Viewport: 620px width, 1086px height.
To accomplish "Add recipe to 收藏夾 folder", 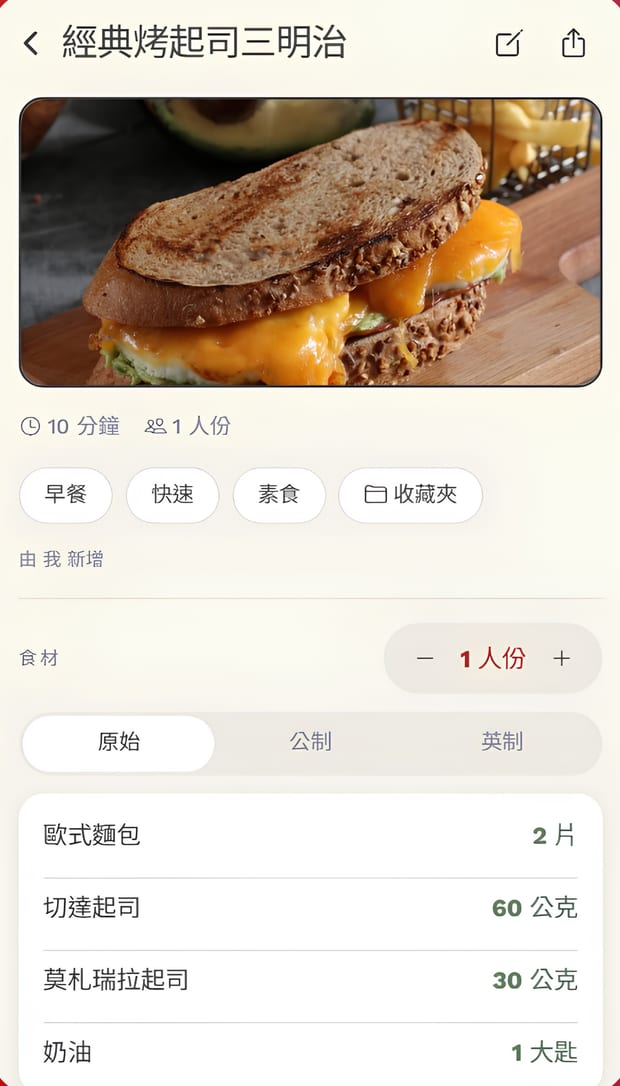I will coord(411,495).
